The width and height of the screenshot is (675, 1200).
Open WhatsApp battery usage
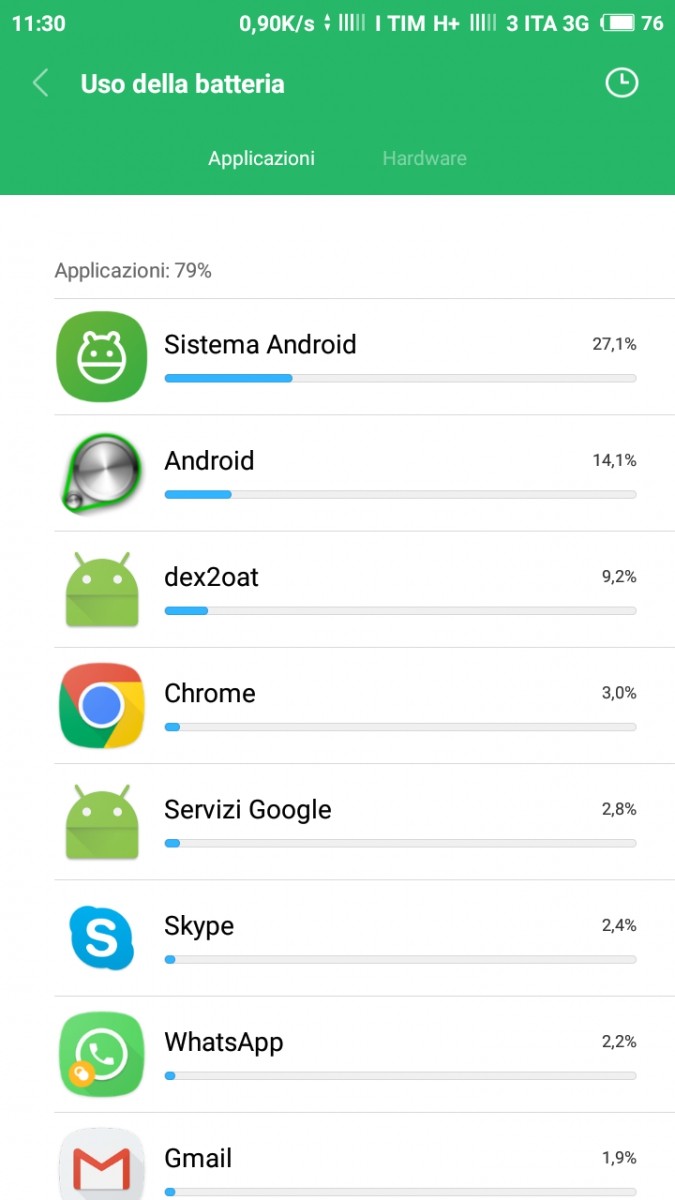[x=364, y=1054]
